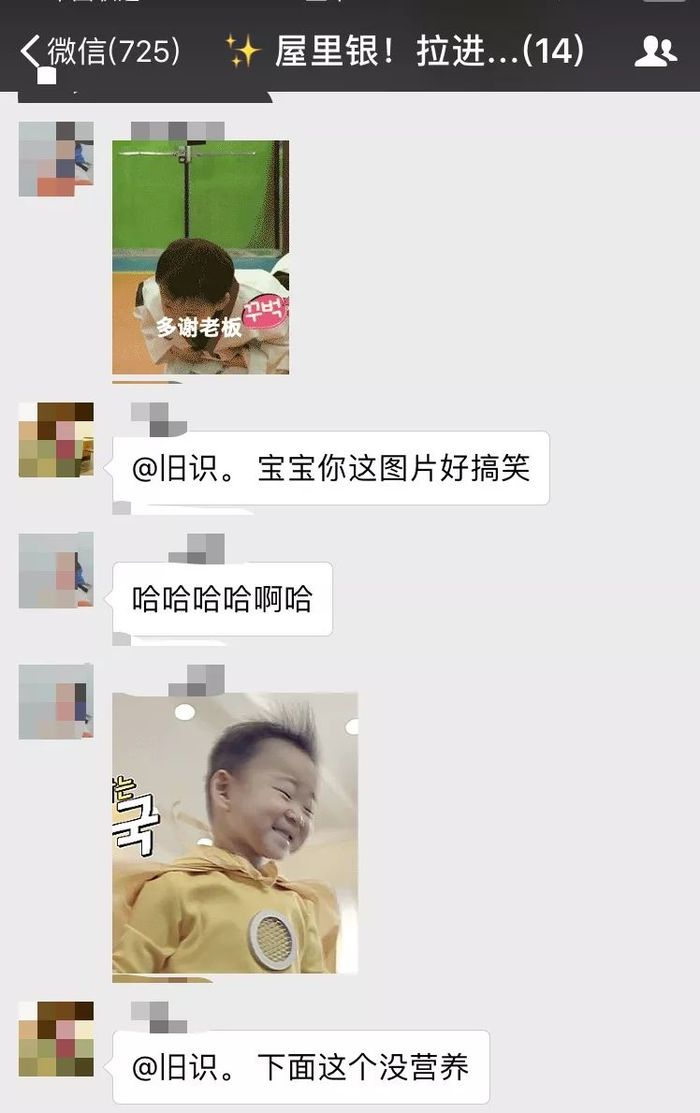Tap avatar beside 下面这个没营养 message
Image resolution: width=700 pixels, height=1113 pixels.
56,1039
